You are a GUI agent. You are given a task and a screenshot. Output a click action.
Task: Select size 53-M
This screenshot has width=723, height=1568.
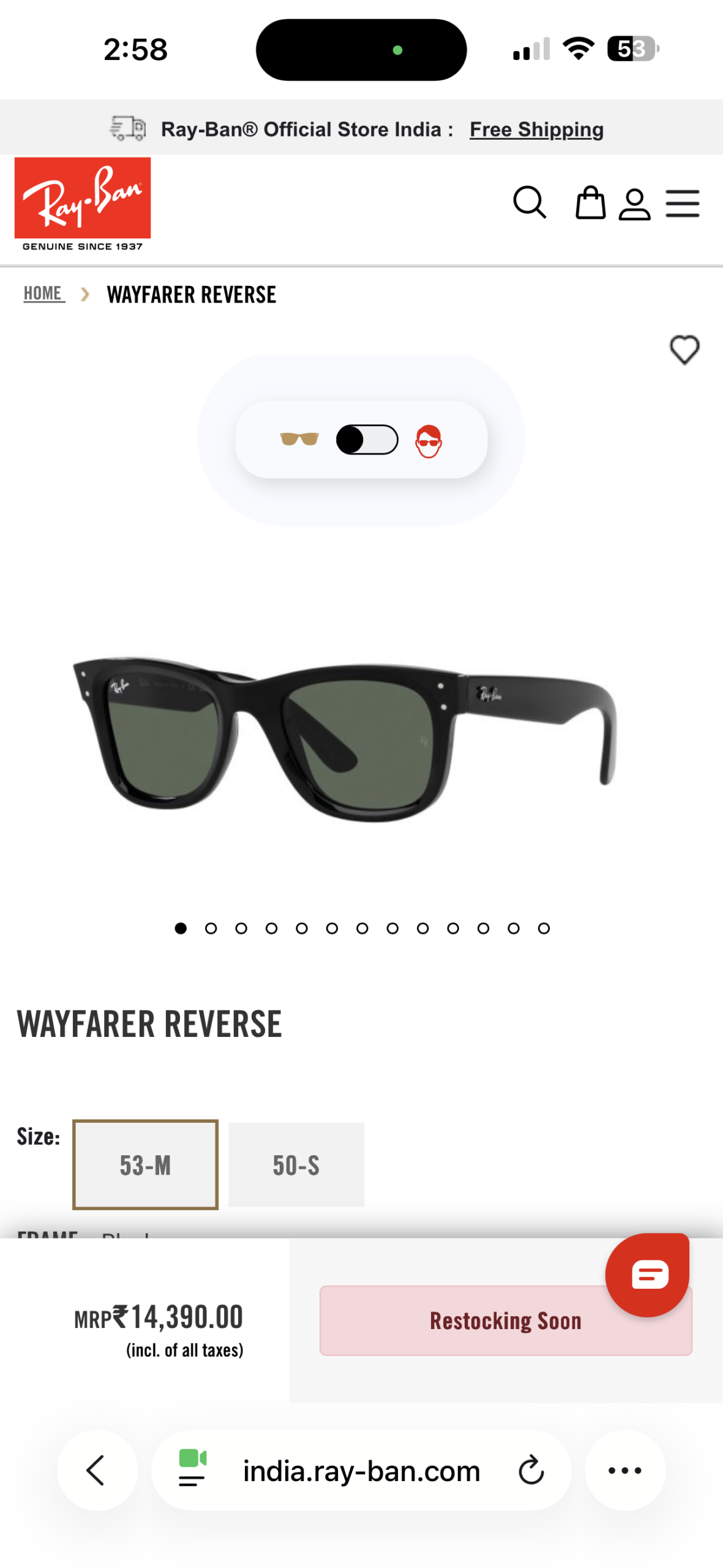(145, 1164)
